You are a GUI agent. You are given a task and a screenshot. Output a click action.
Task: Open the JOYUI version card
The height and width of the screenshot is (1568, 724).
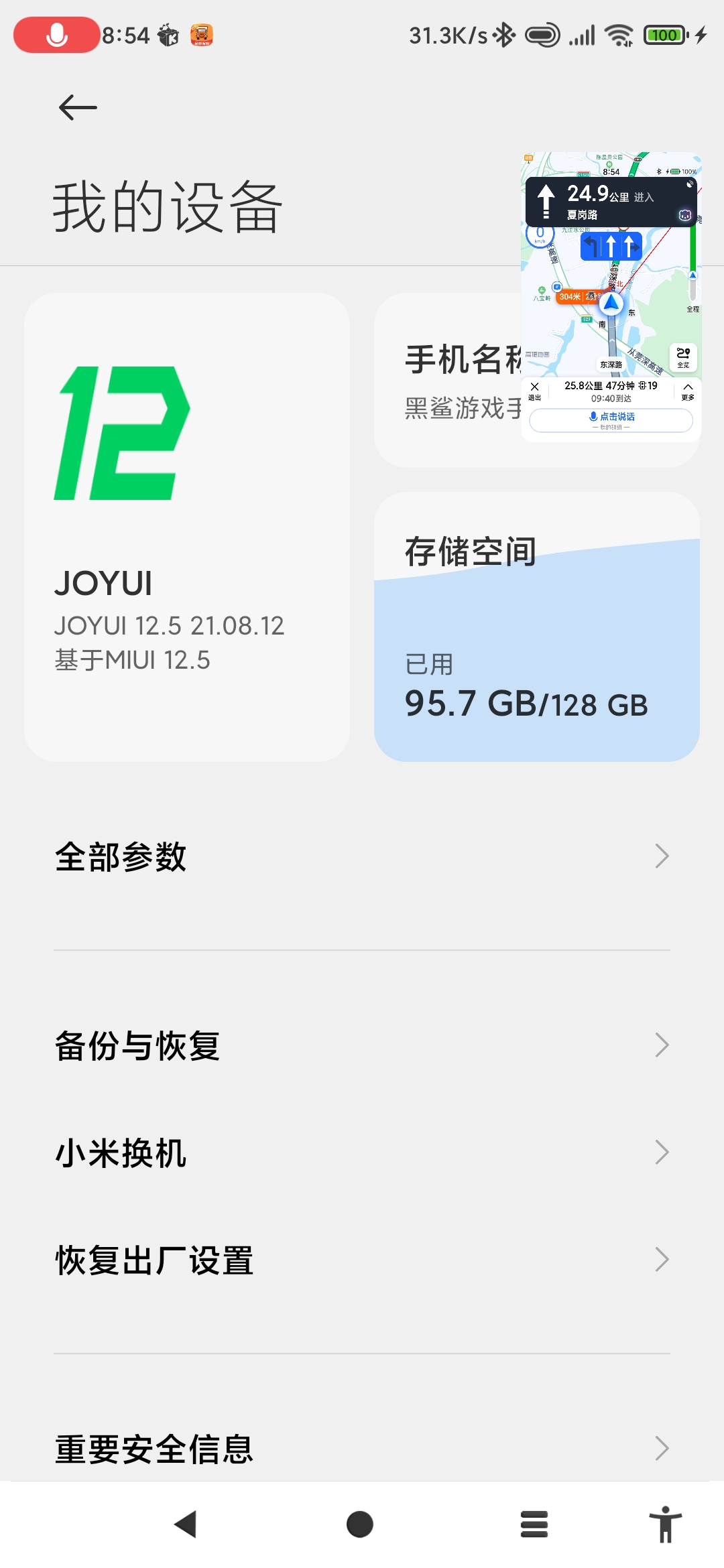(x=187, y=527)
